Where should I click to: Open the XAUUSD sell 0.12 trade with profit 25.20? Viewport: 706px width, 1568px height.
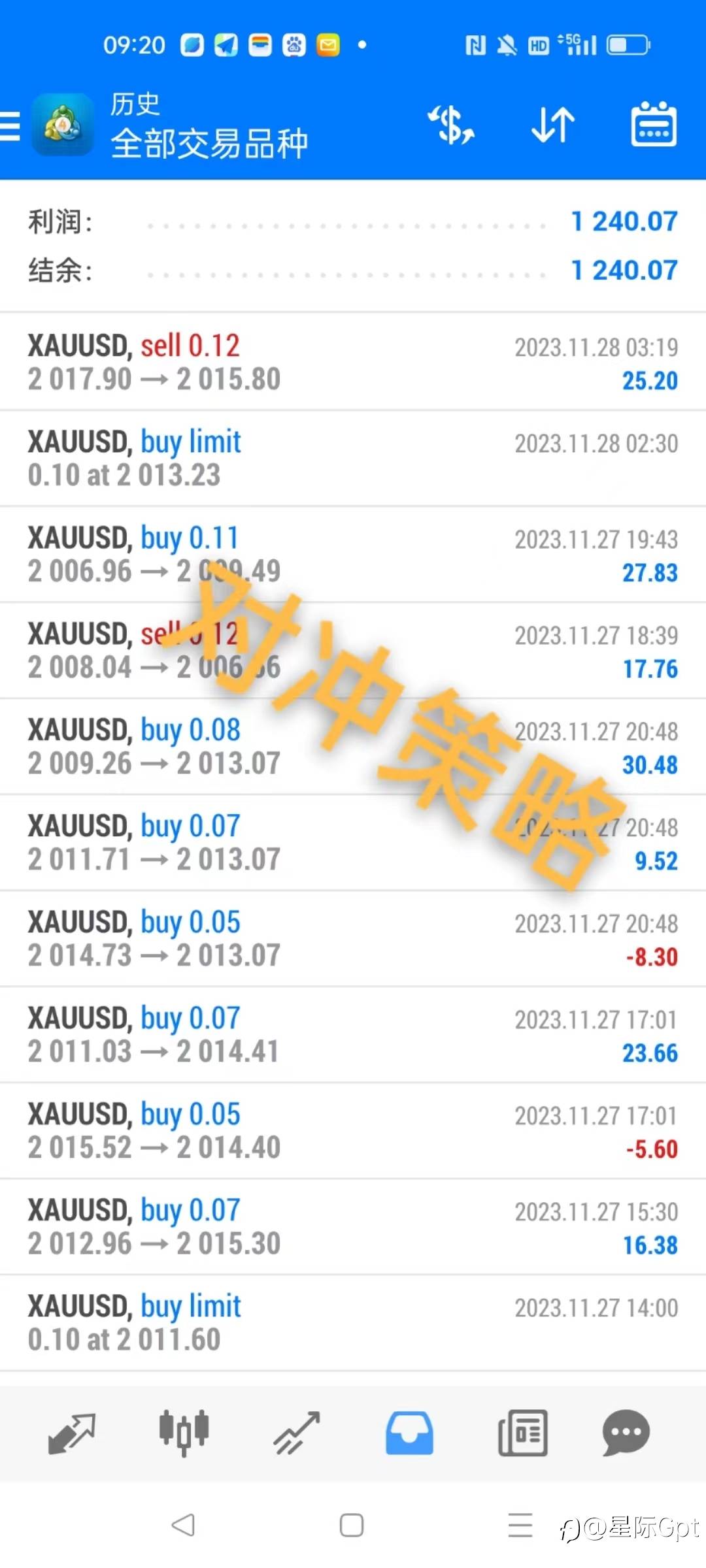[x=353, y=362]
